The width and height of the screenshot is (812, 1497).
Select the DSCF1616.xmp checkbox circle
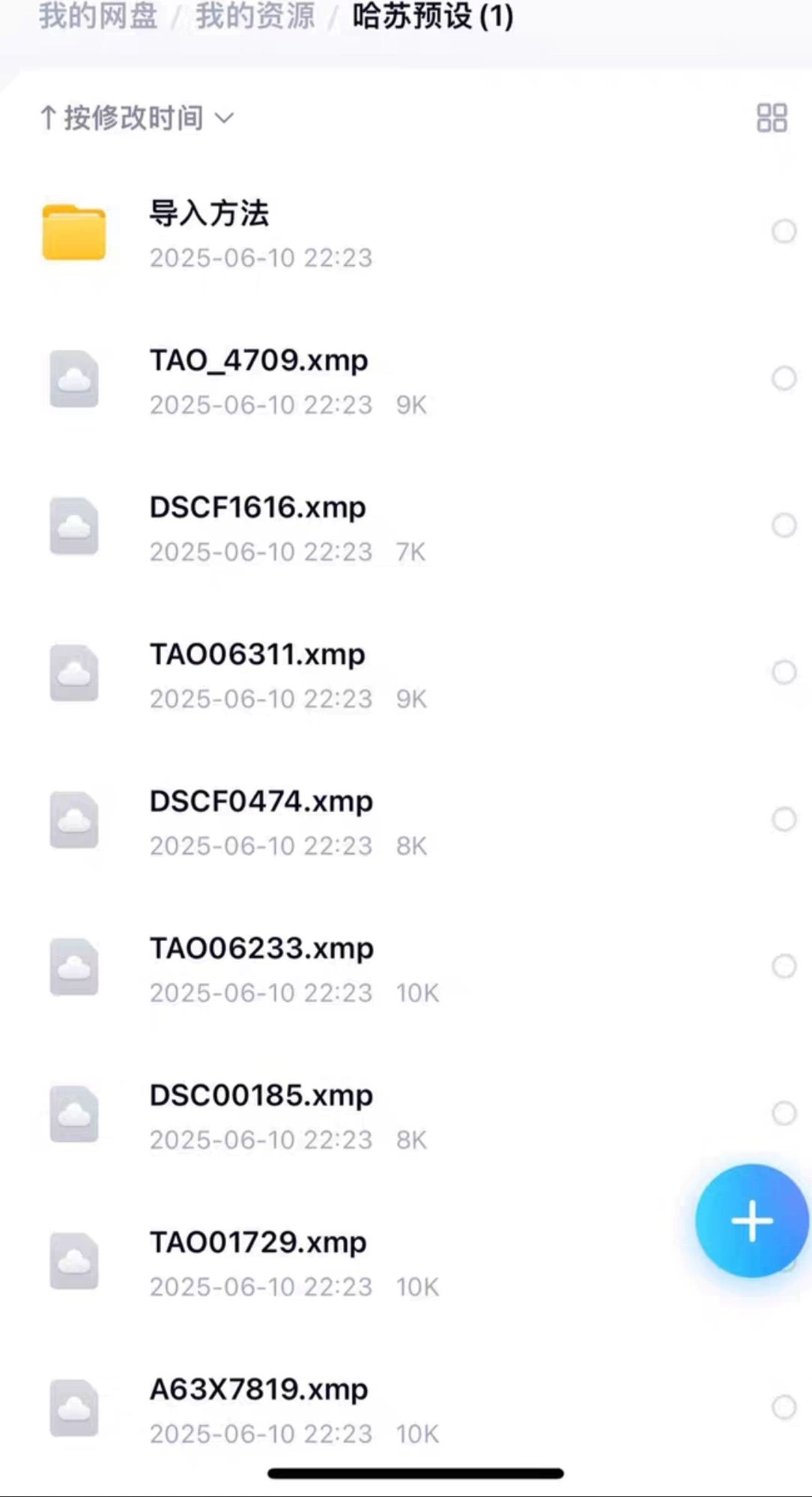tap(784, 525)
